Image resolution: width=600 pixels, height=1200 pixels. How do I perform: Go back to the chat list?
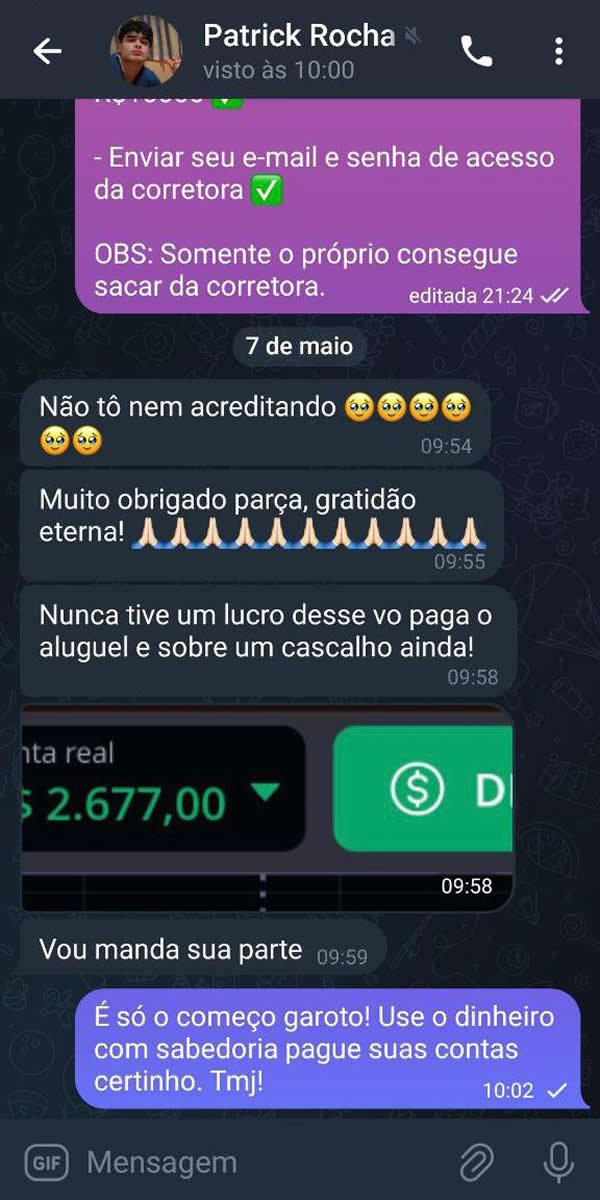47,51
